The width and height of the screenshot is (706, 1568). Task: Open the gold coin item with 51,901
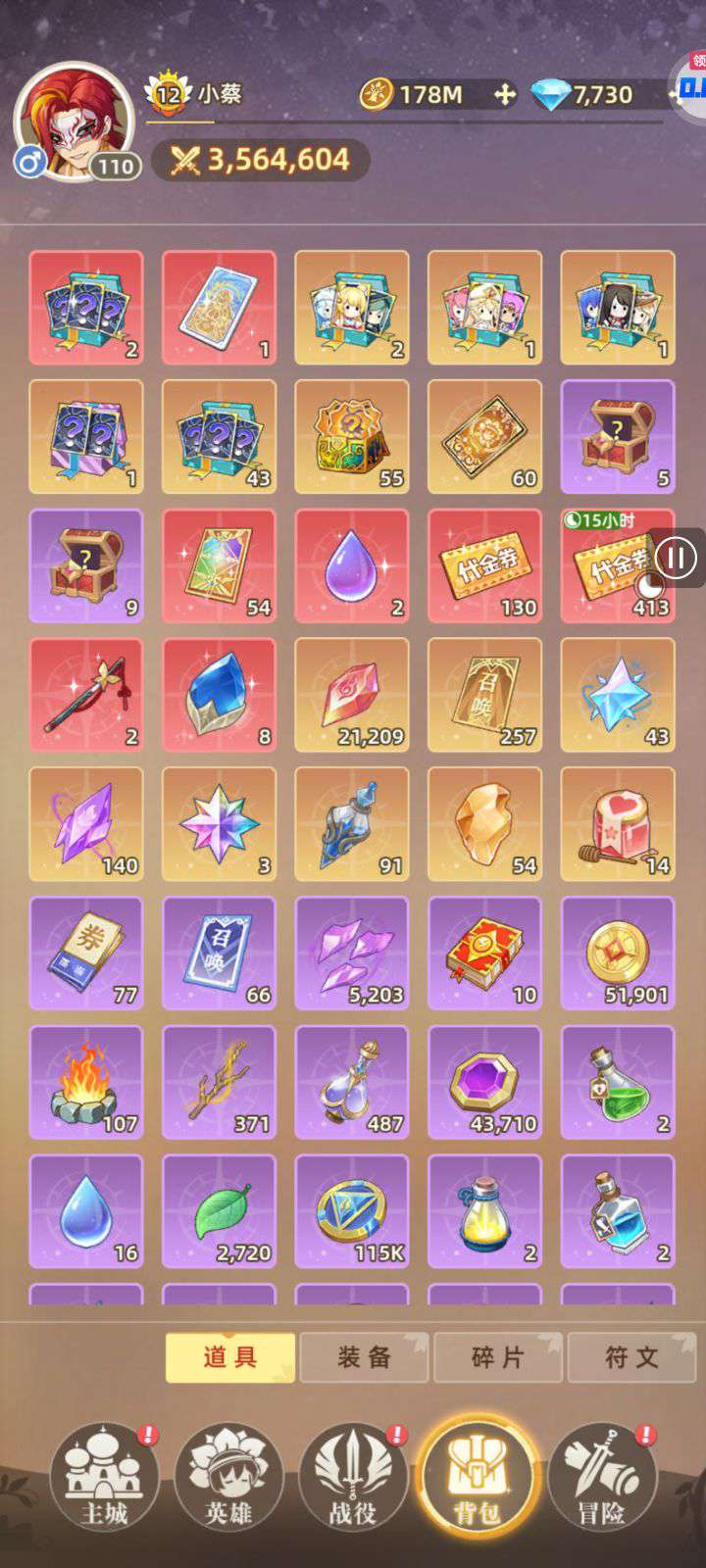tap(618, 953)
